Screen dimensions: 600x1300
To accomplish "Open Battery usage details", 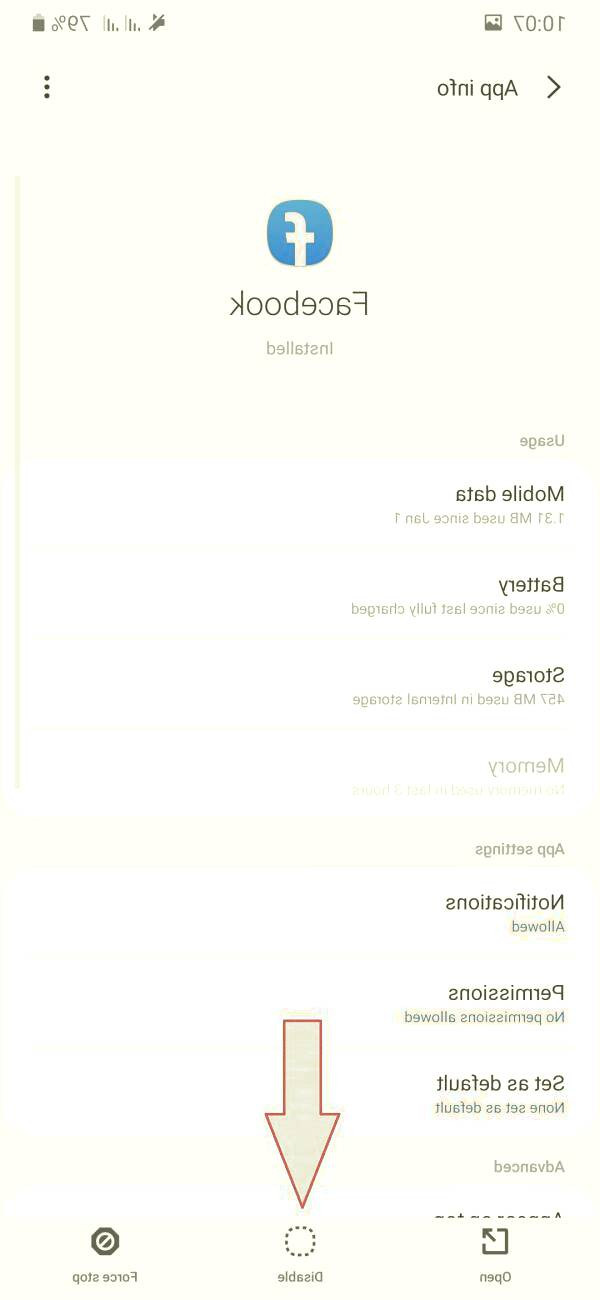I will [x=300, y=595].
